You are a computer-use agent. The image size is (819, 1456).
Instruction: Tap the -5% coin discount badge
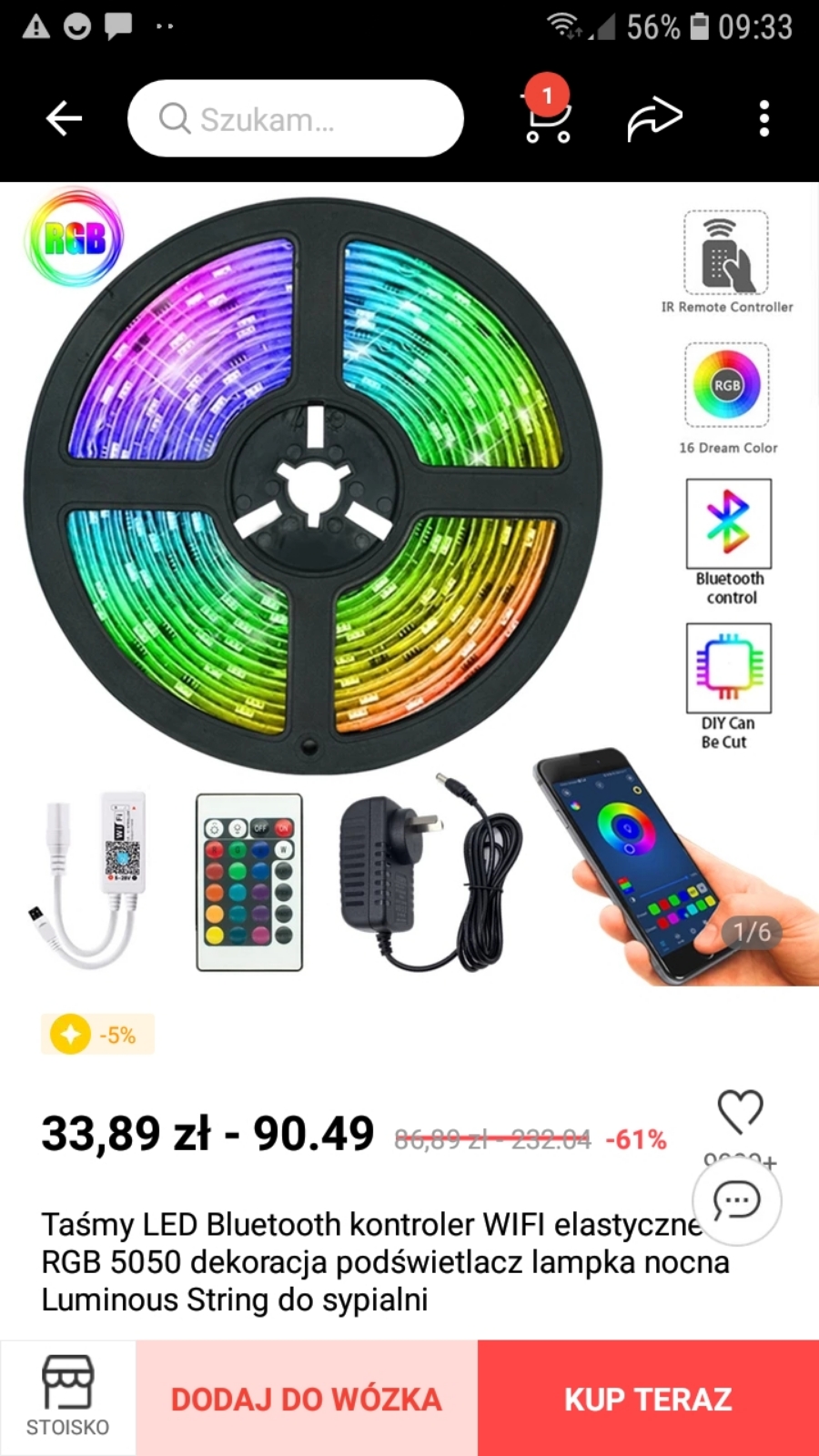click(x=97, y=1035)
